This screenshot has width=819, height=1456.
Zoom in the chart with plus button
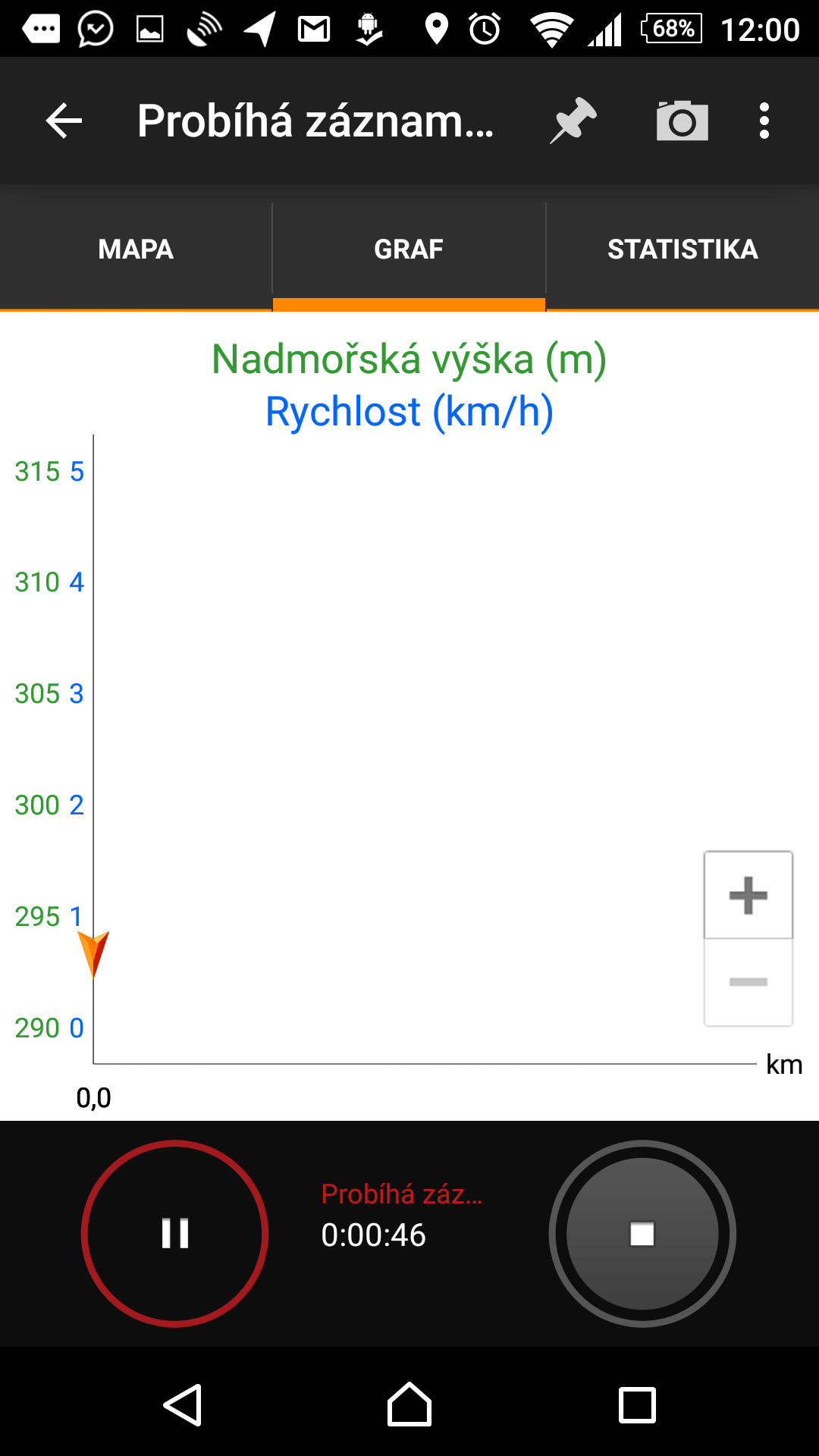click(x=748, y=896)
